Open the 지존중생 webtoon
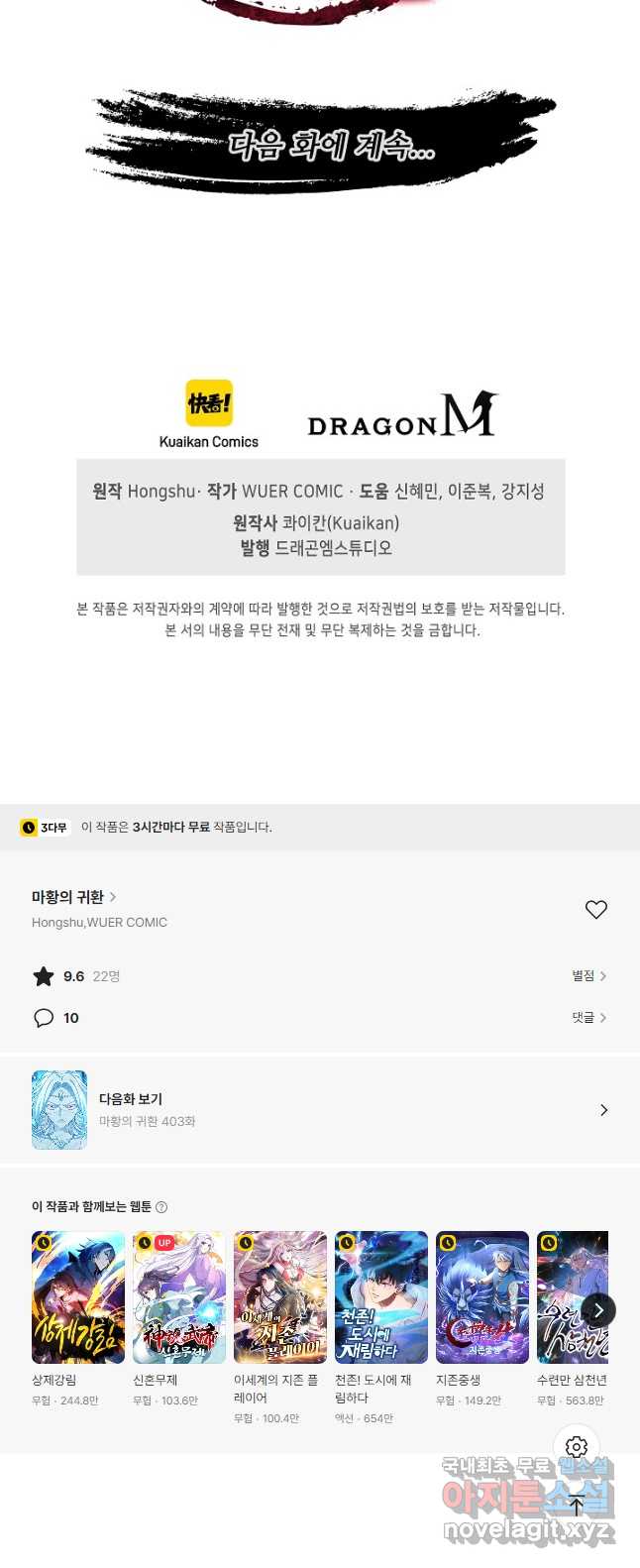640x1568 pixels. 482,1297
